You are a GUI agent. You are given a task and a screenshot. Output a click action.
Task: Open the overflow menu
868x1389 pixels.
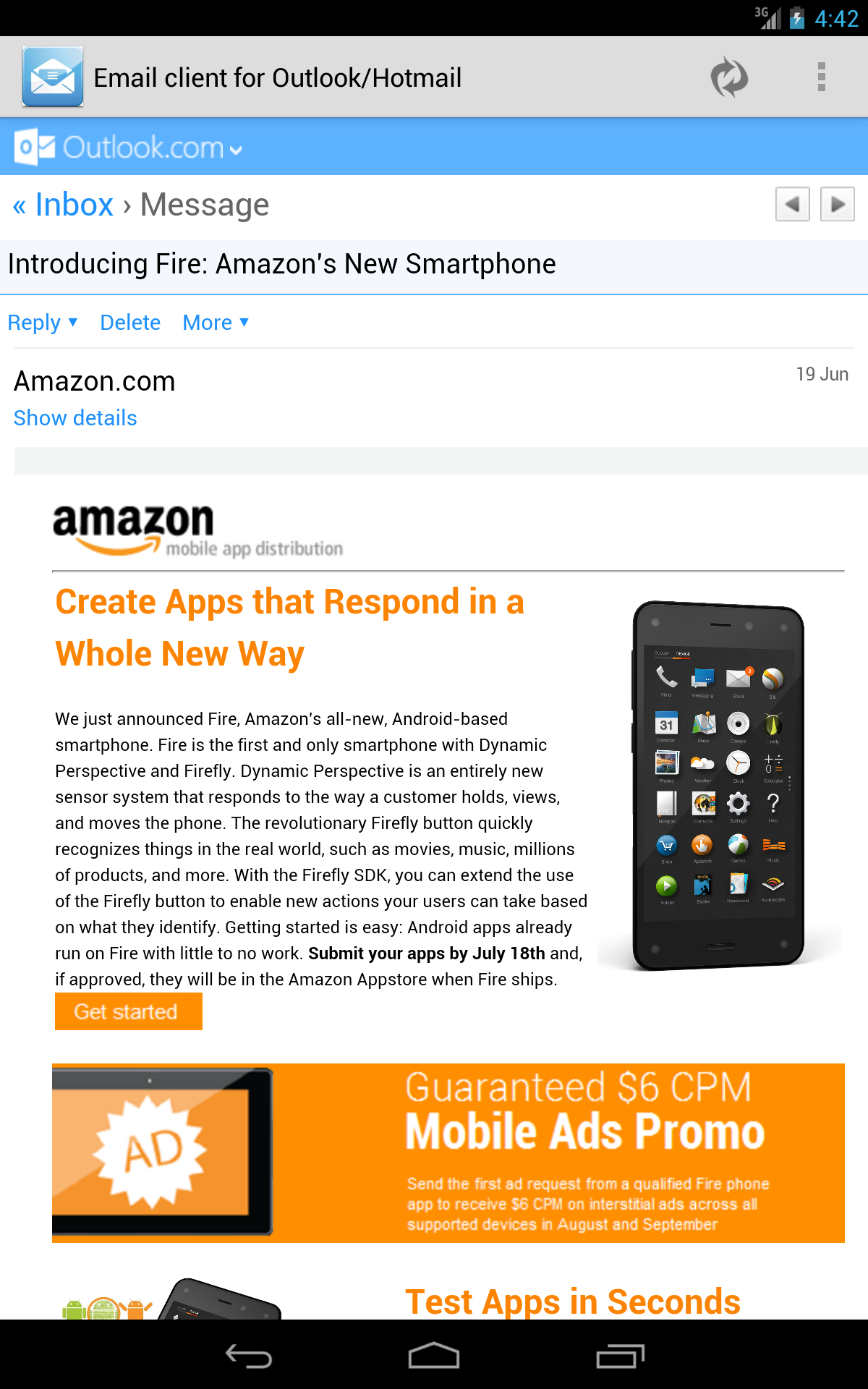821,77
